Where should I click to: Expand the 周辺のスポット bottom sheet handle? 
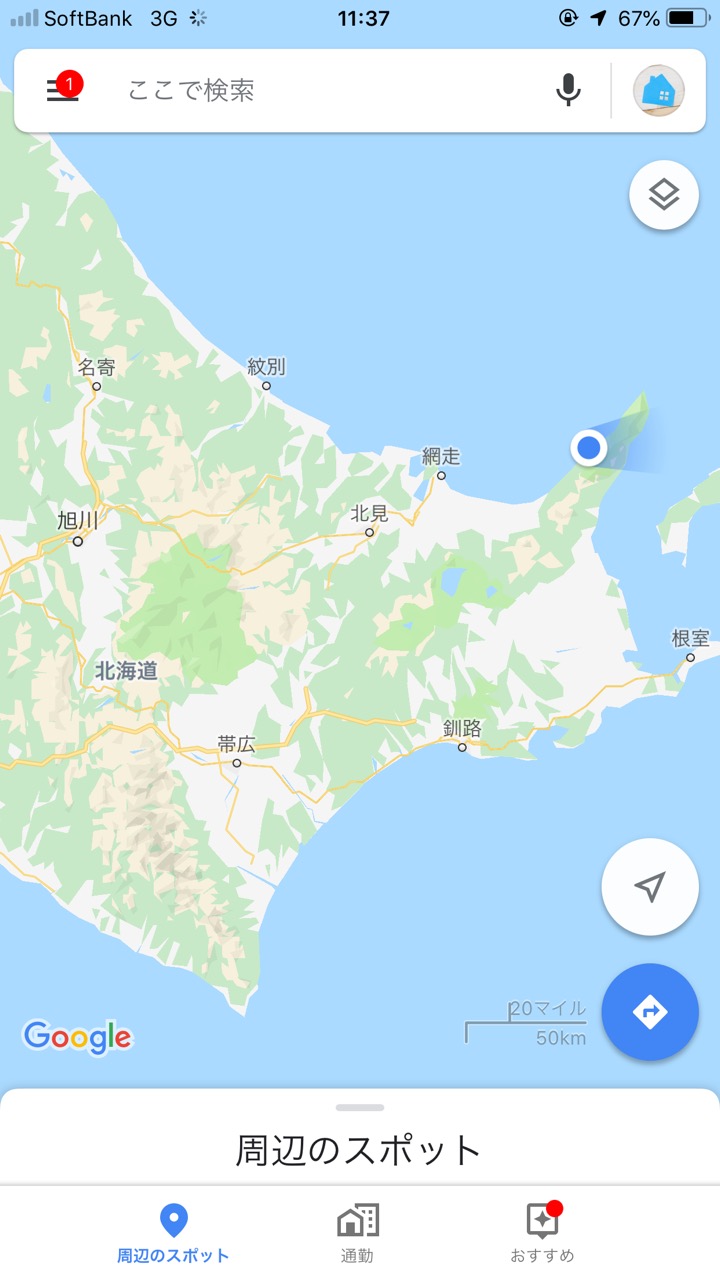(360, 1108)
